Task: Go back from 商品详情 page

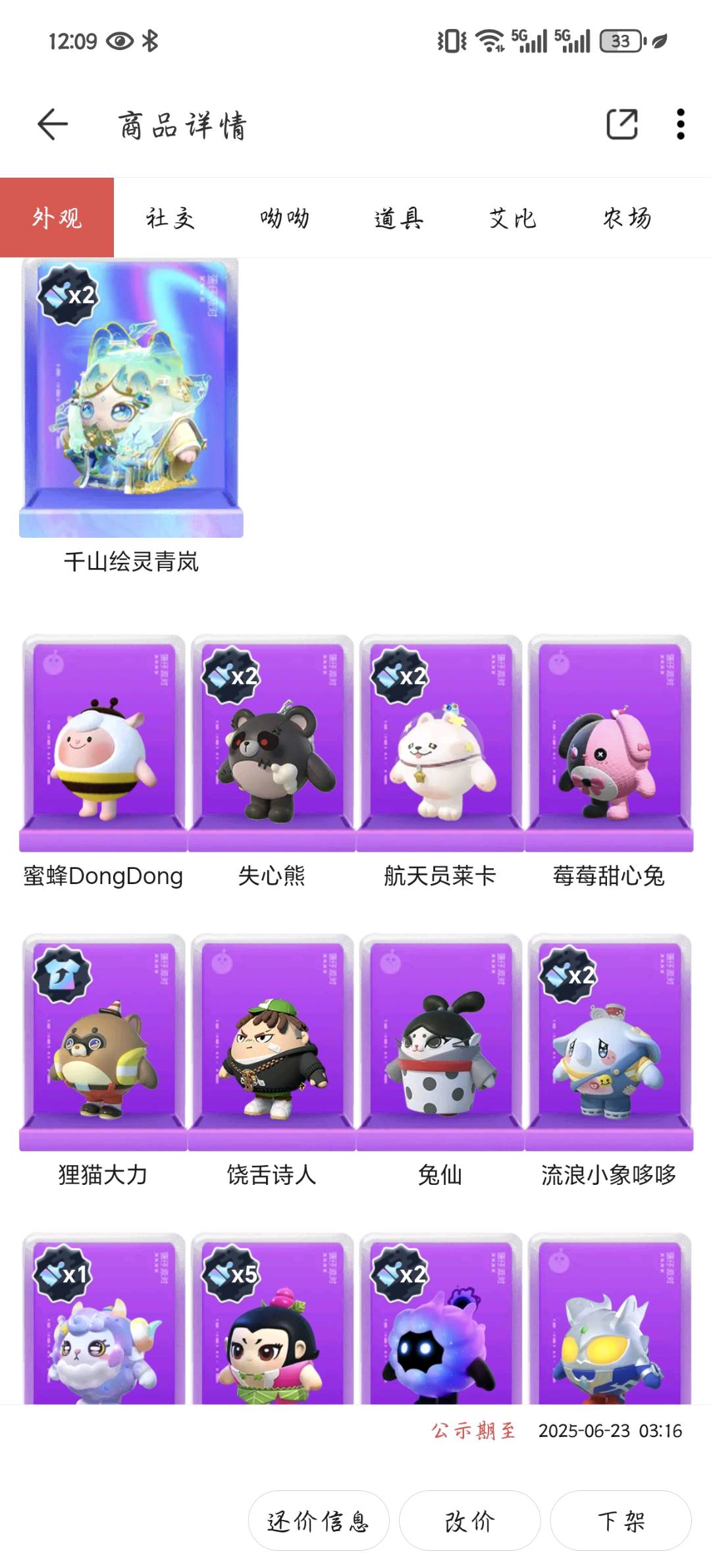Action: 53,124
